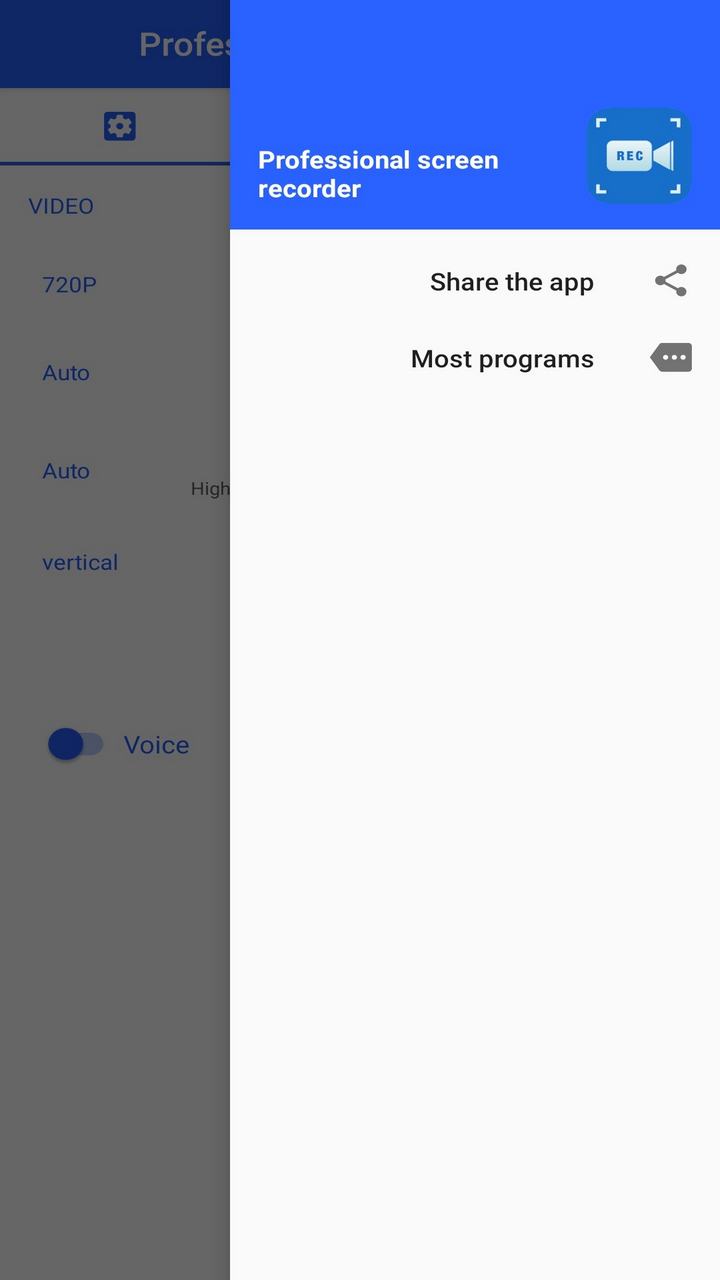Select the 720P quality value text
Screen dimensions: 720x1280
(69, 285)
